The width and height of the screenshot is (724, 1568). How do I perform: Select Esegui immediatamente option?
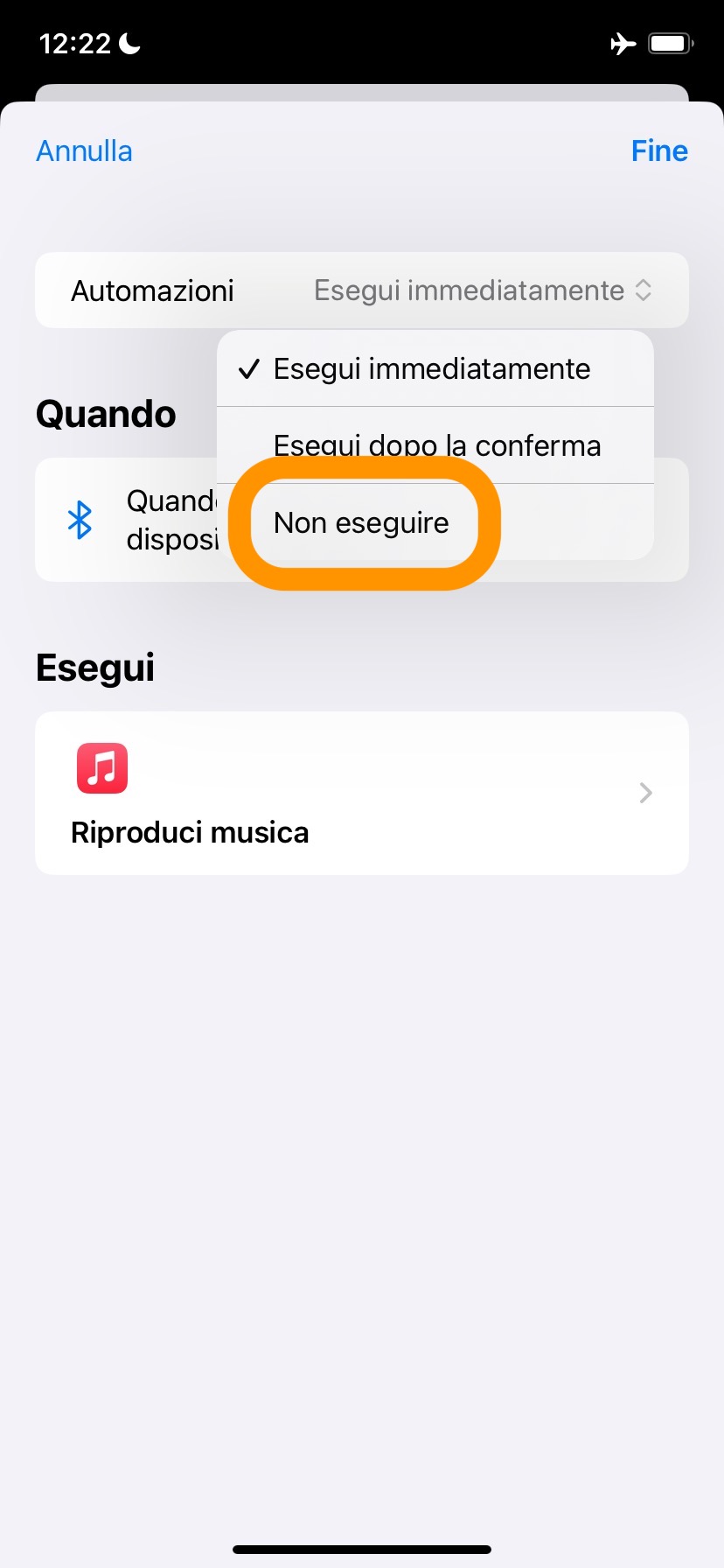point(432,369)
